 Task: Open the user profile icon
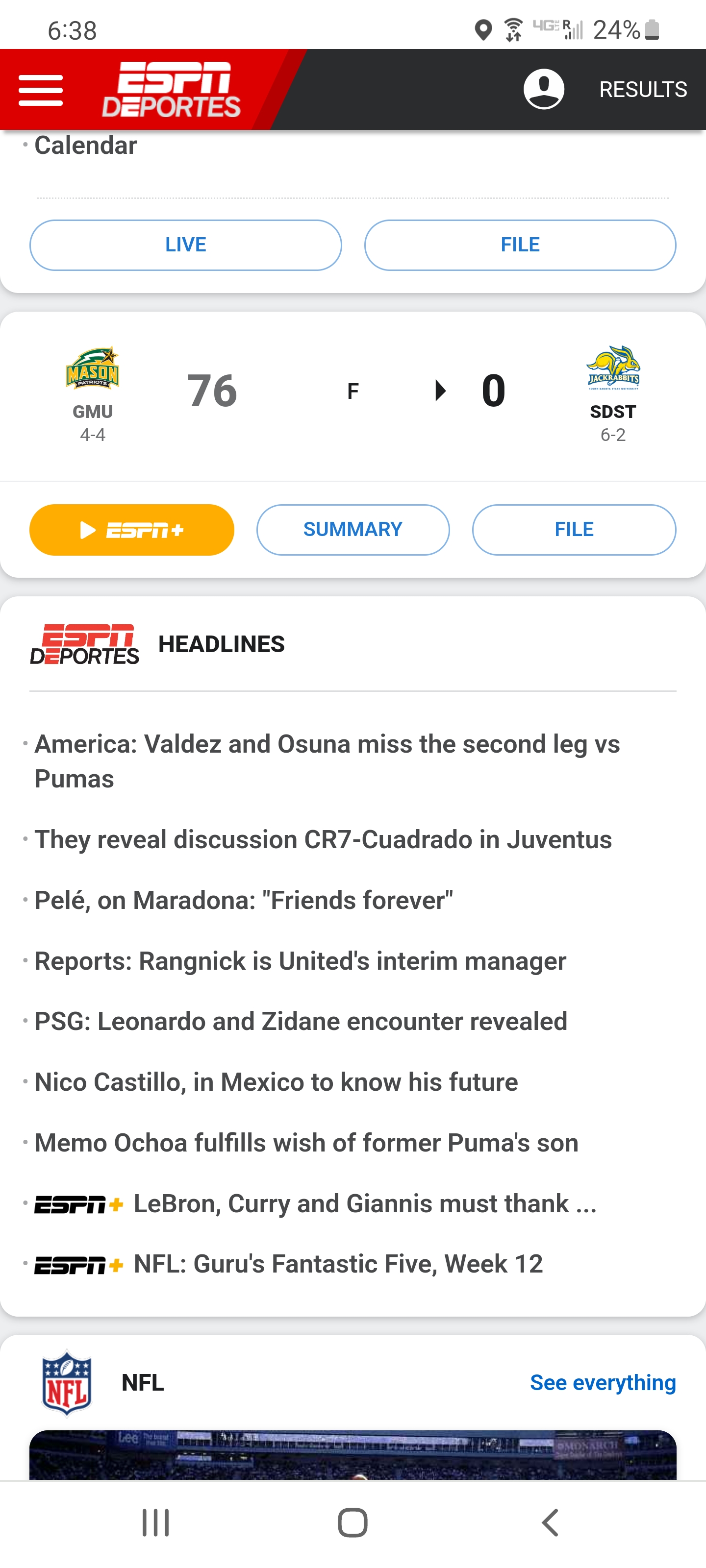click(543, 89)
